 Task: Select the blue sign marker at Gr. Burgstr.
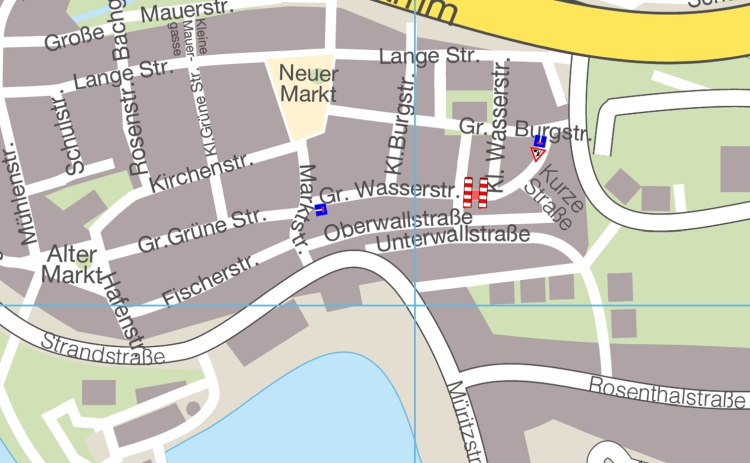[539, 141]
